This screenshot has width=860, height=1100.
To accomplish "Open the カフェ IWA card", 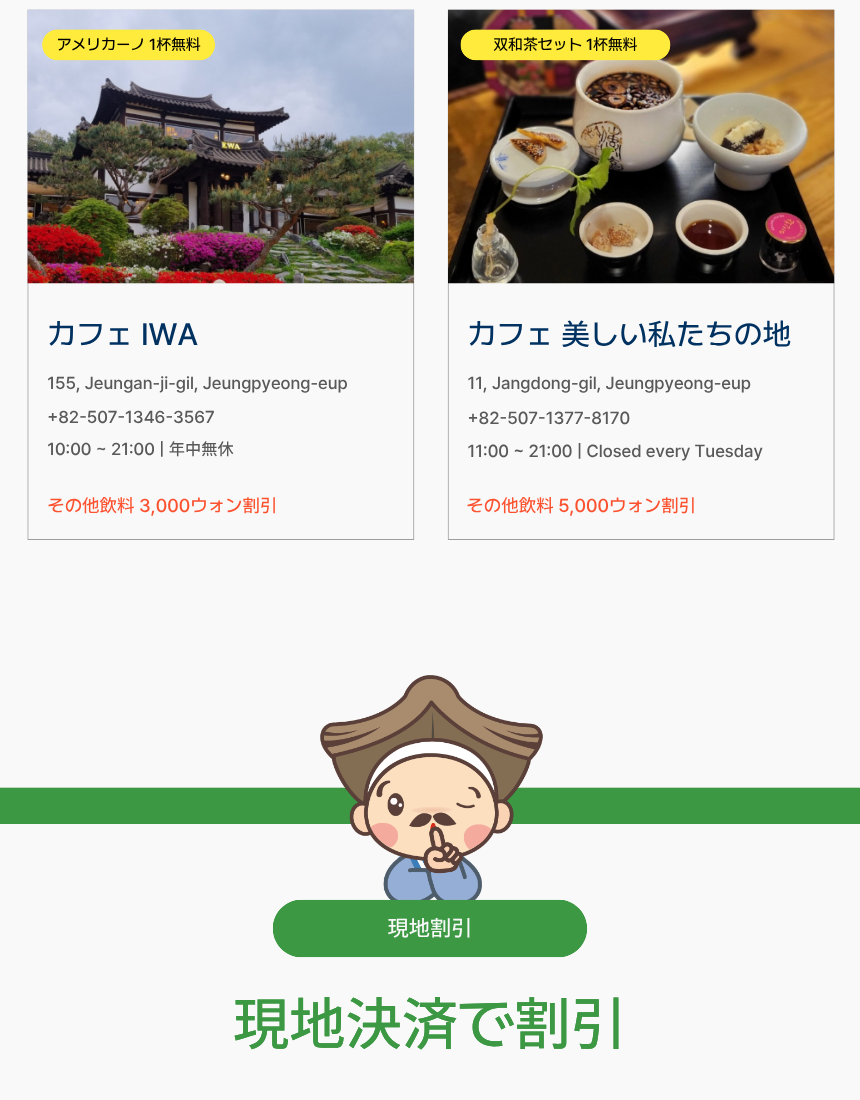I will [220, 275].
